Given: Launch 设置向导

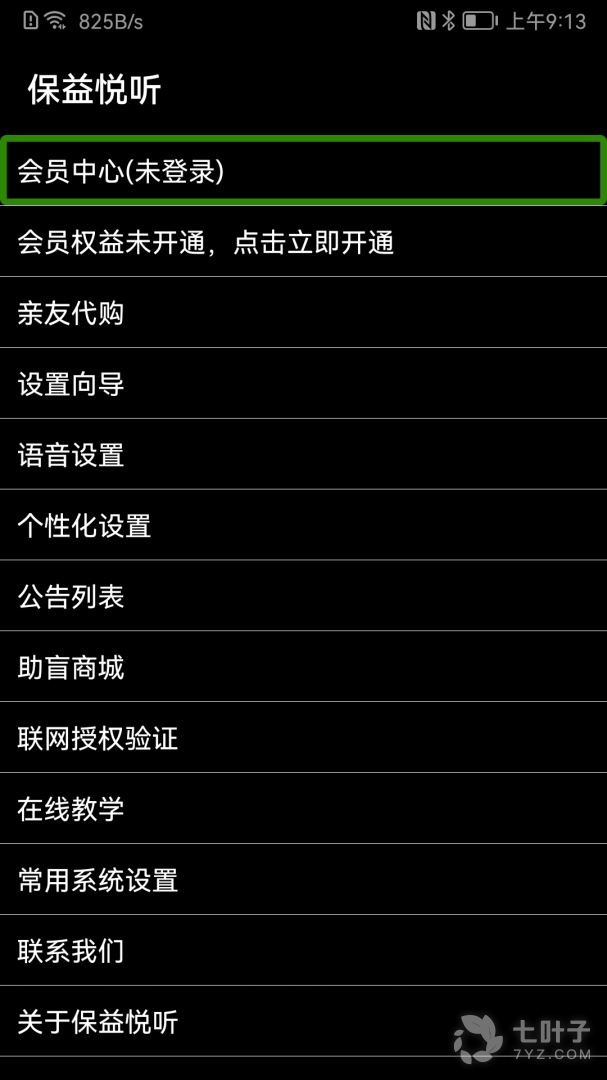Looking at the screenshot, I should [x=303, y=384].
